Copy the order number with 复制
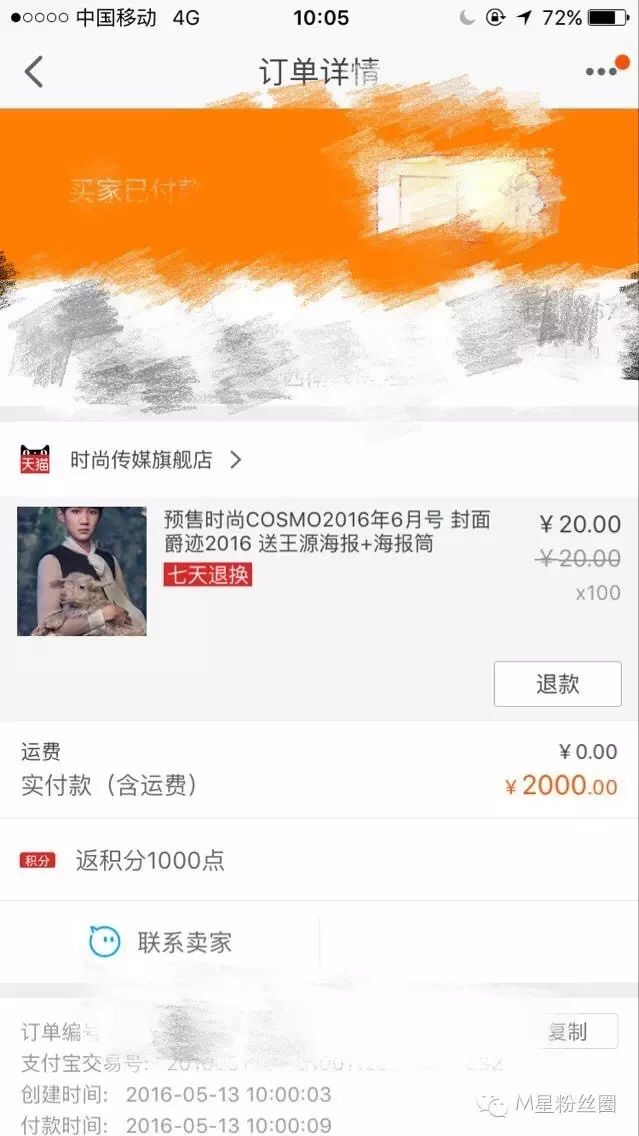 568,1032
